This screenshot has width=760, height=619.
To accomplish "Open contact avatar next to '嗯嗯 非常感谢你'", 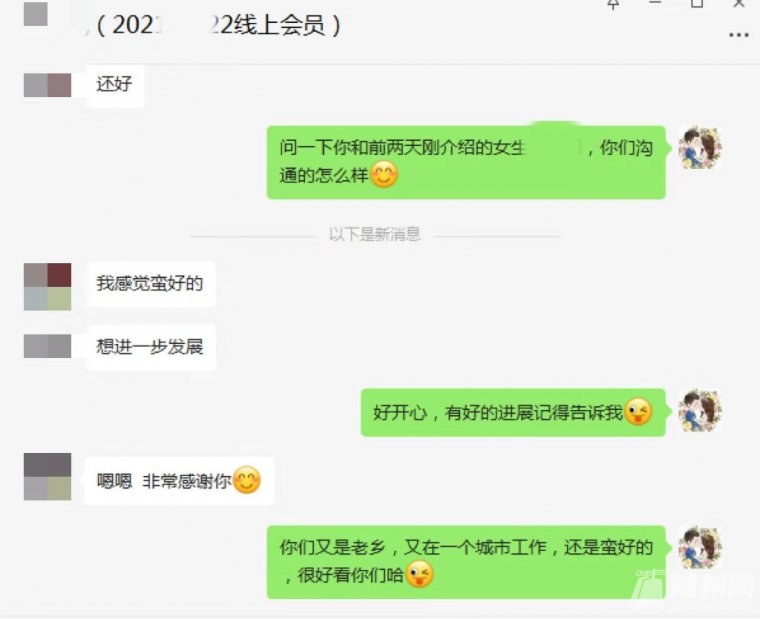I will [x=47, y=477].
